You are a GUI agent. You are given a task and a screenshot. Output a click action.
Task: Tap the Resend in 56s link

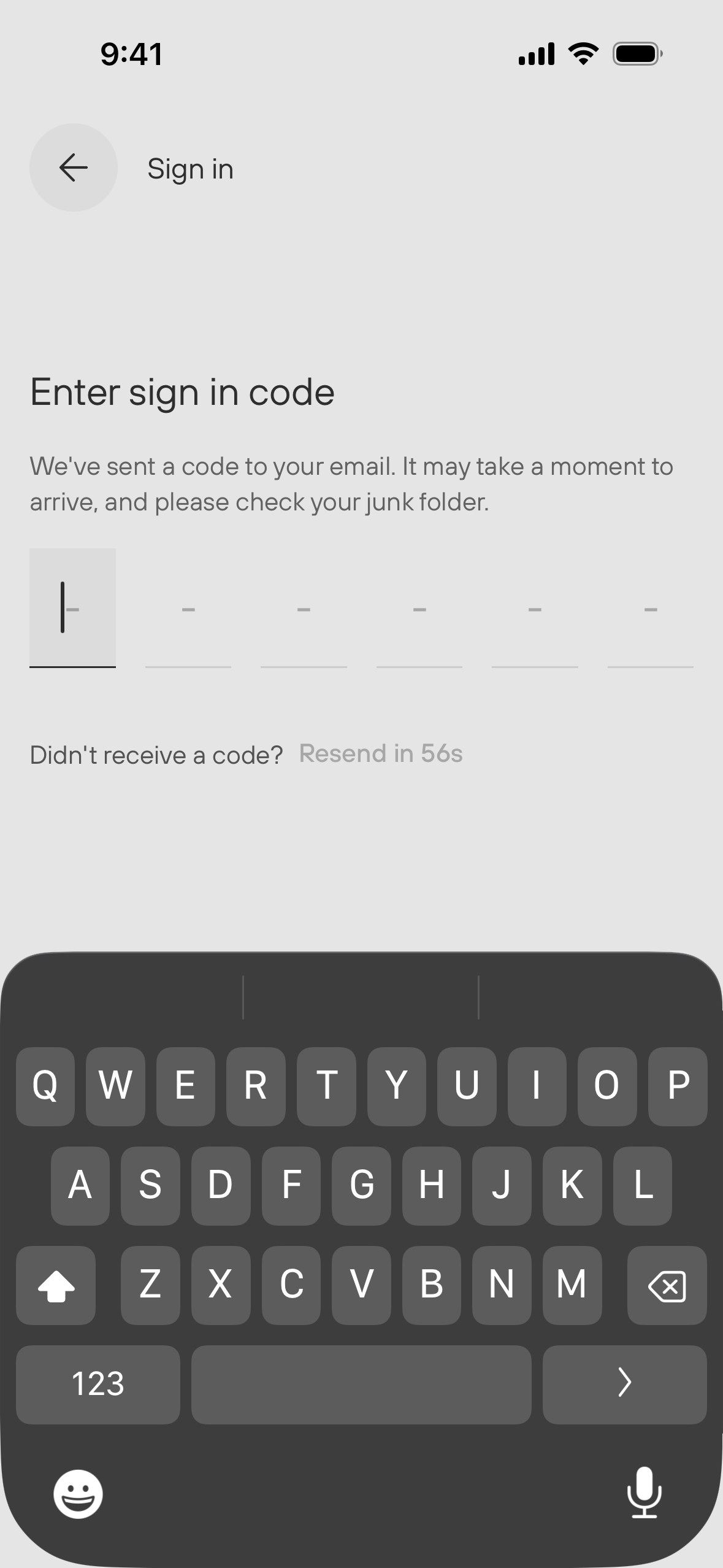380,753
